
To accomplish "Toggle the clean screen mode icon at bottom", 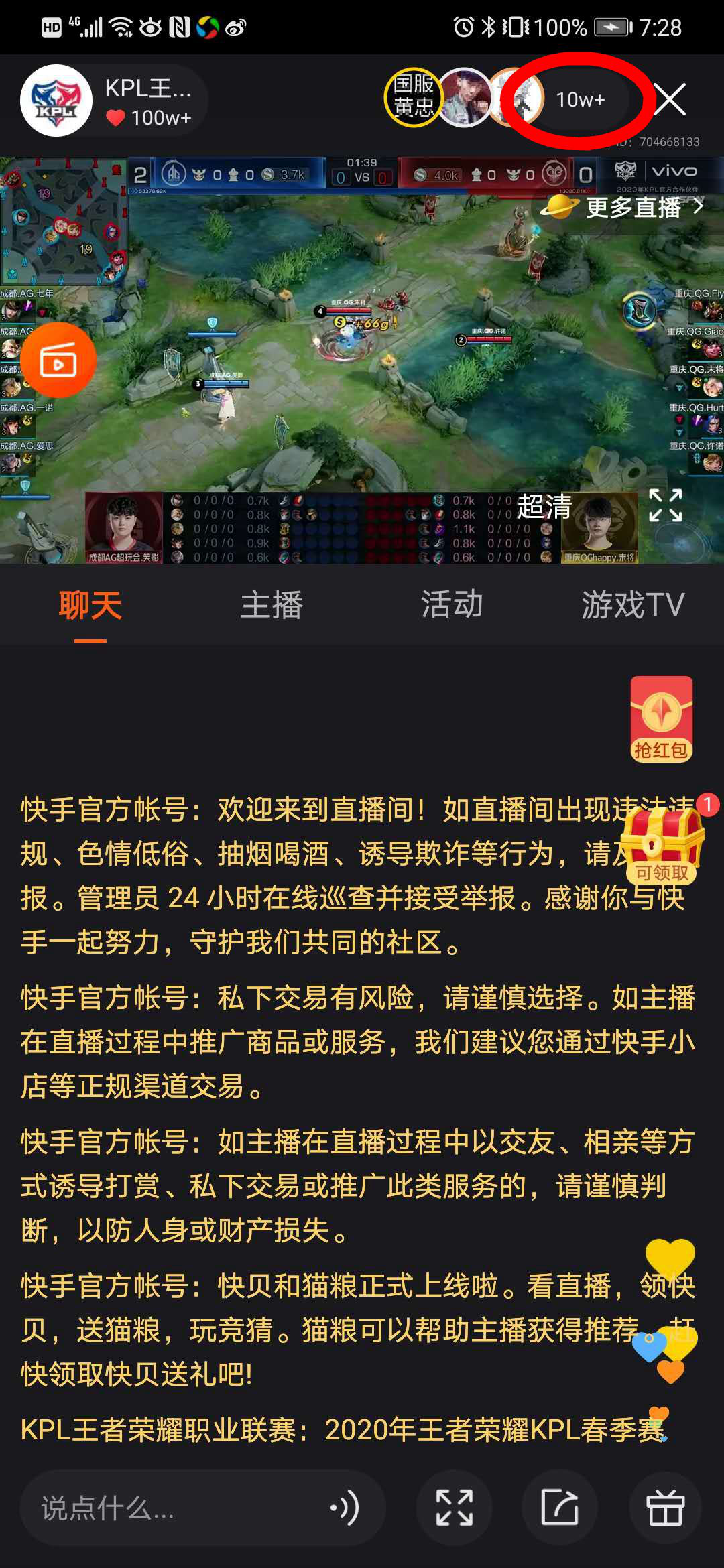I will click(x=455, y=1508).
